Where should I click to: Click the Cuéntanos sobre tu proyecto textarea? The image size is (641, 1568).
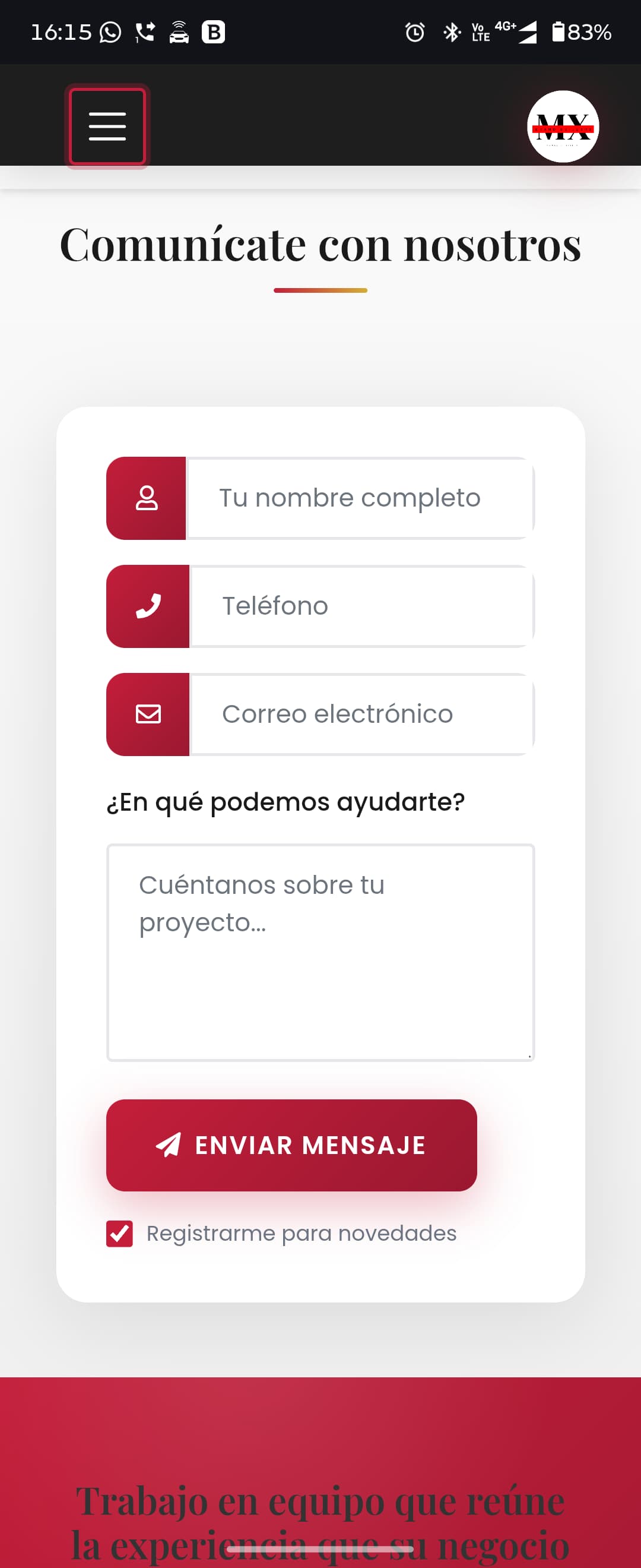point(320,950)
